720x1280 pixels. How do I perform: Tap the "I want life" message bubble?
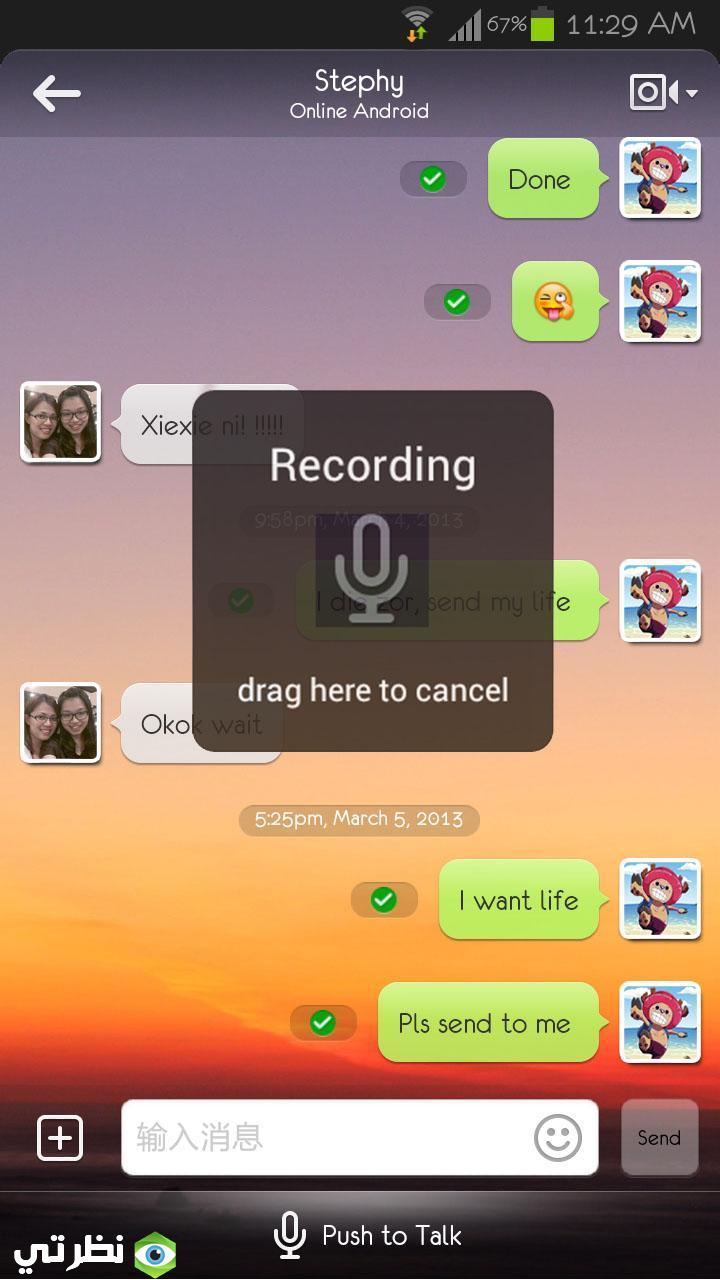(518, 900)
